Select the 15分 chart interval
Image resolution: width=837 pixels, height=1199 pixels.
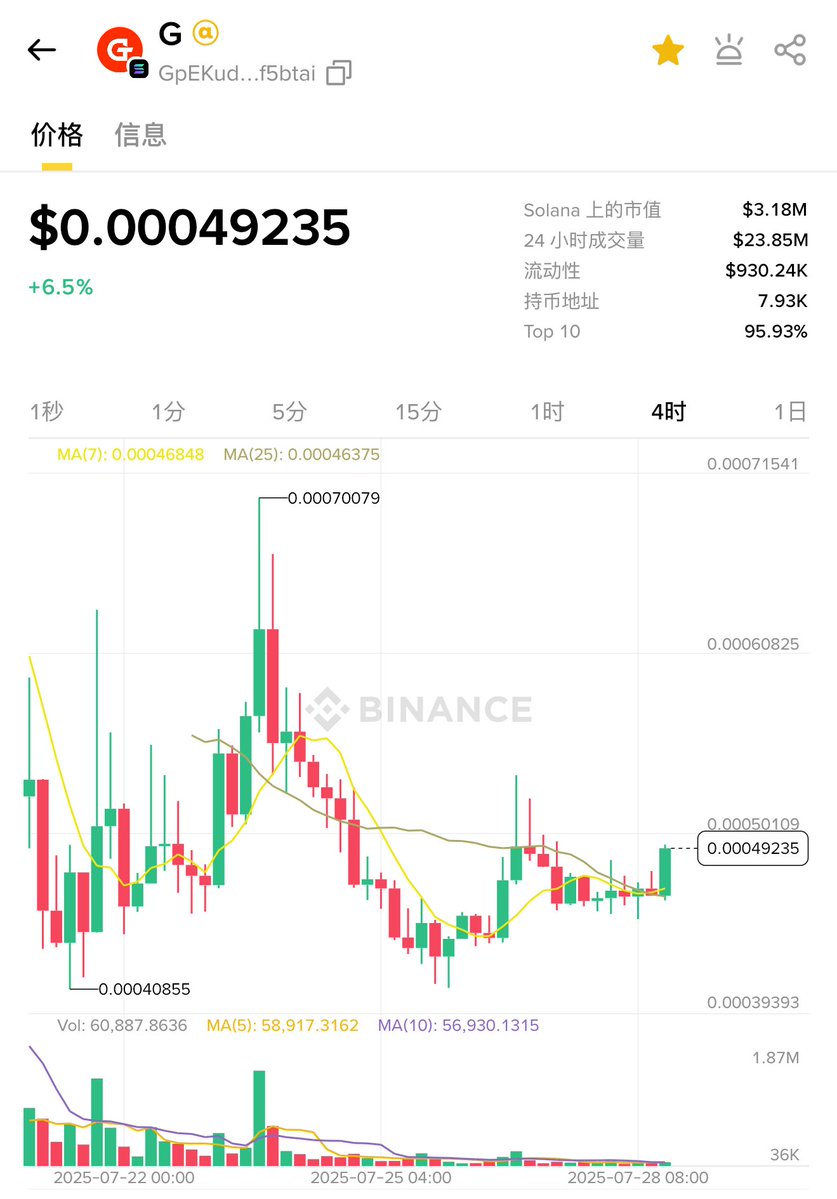[418, 411]
